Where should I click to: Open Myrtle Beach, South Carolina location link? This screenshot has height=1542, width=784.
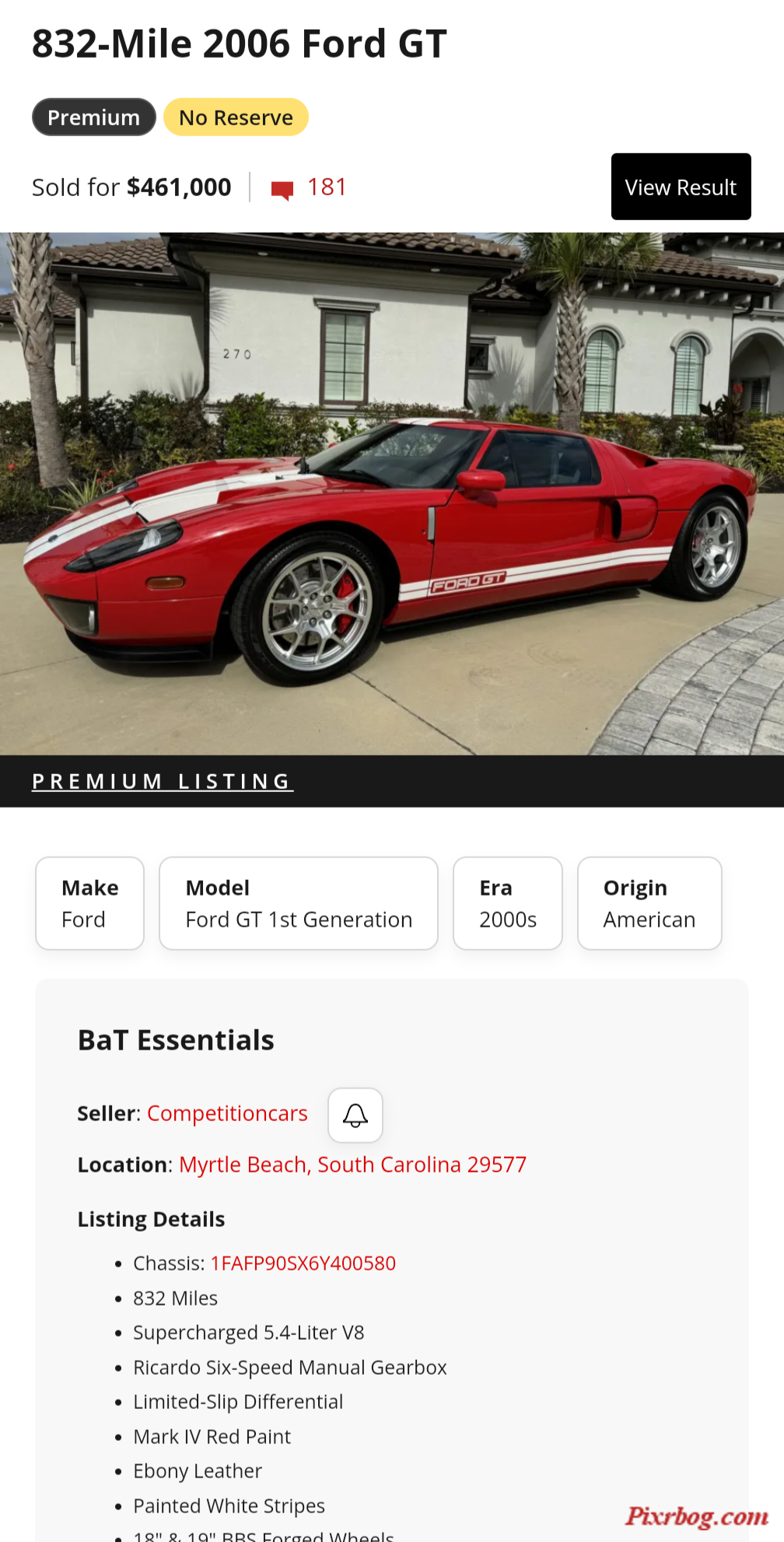(x=352, y=1165)
